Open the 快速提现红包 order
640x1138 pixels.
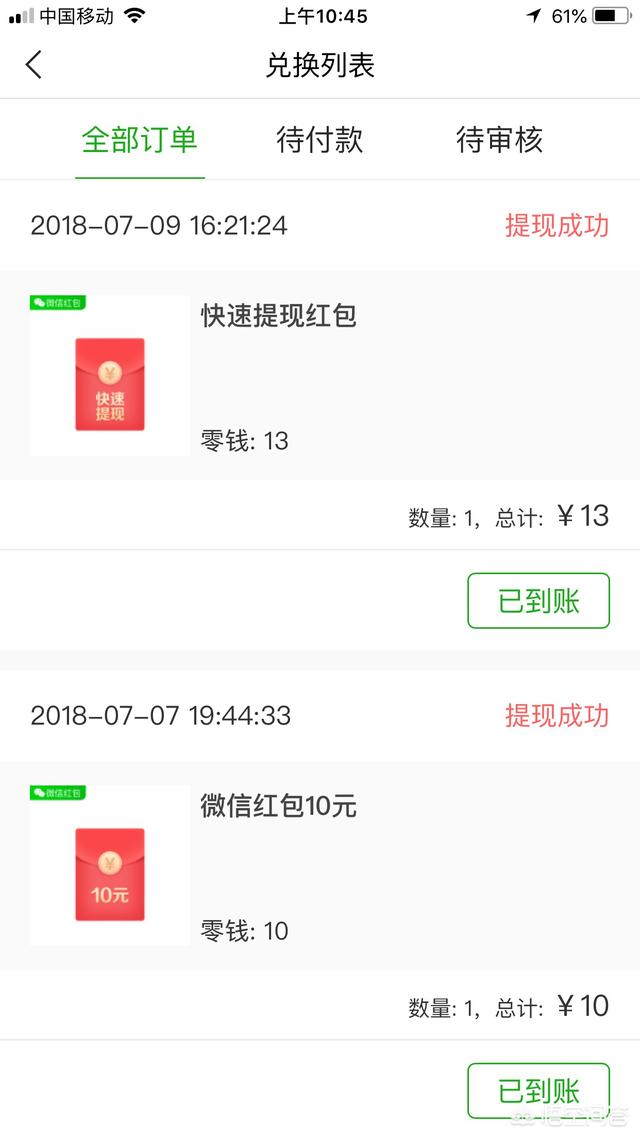coord(279,317)
